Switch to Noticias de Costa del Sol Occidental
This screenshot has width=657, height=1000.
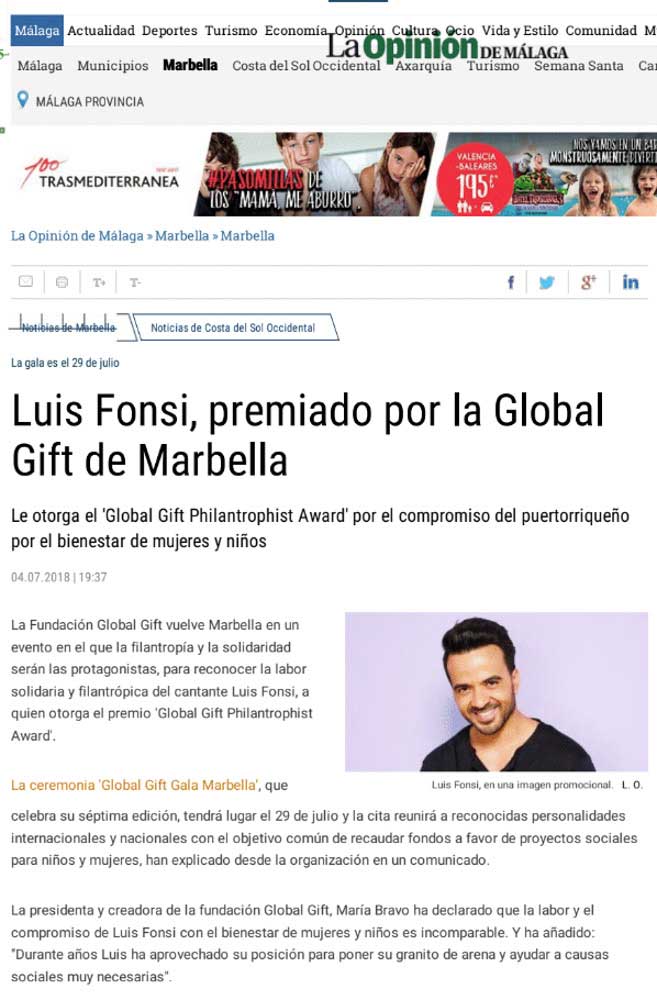pos(233,328)
